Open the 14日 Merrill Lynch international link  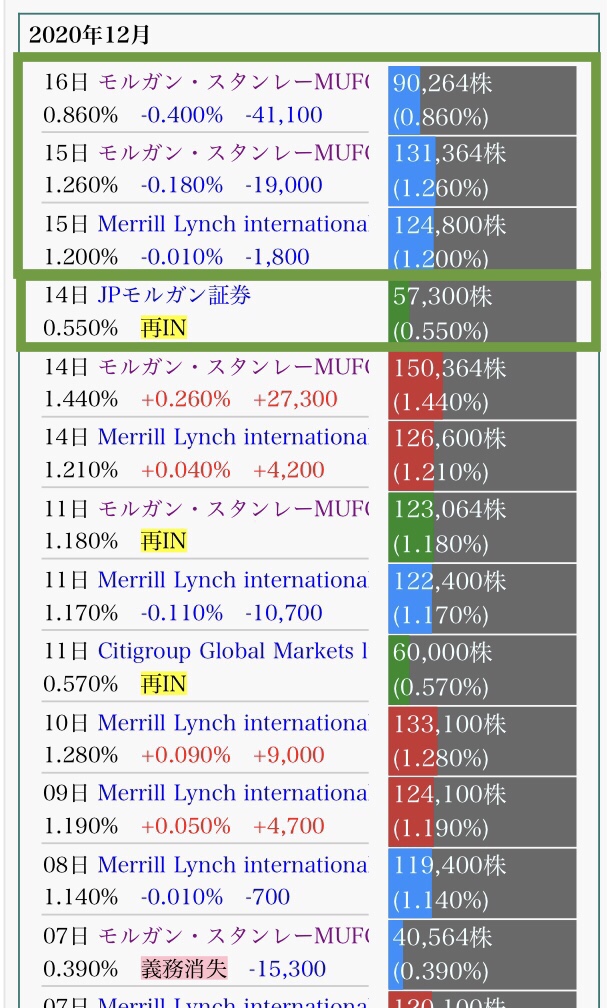233,437
